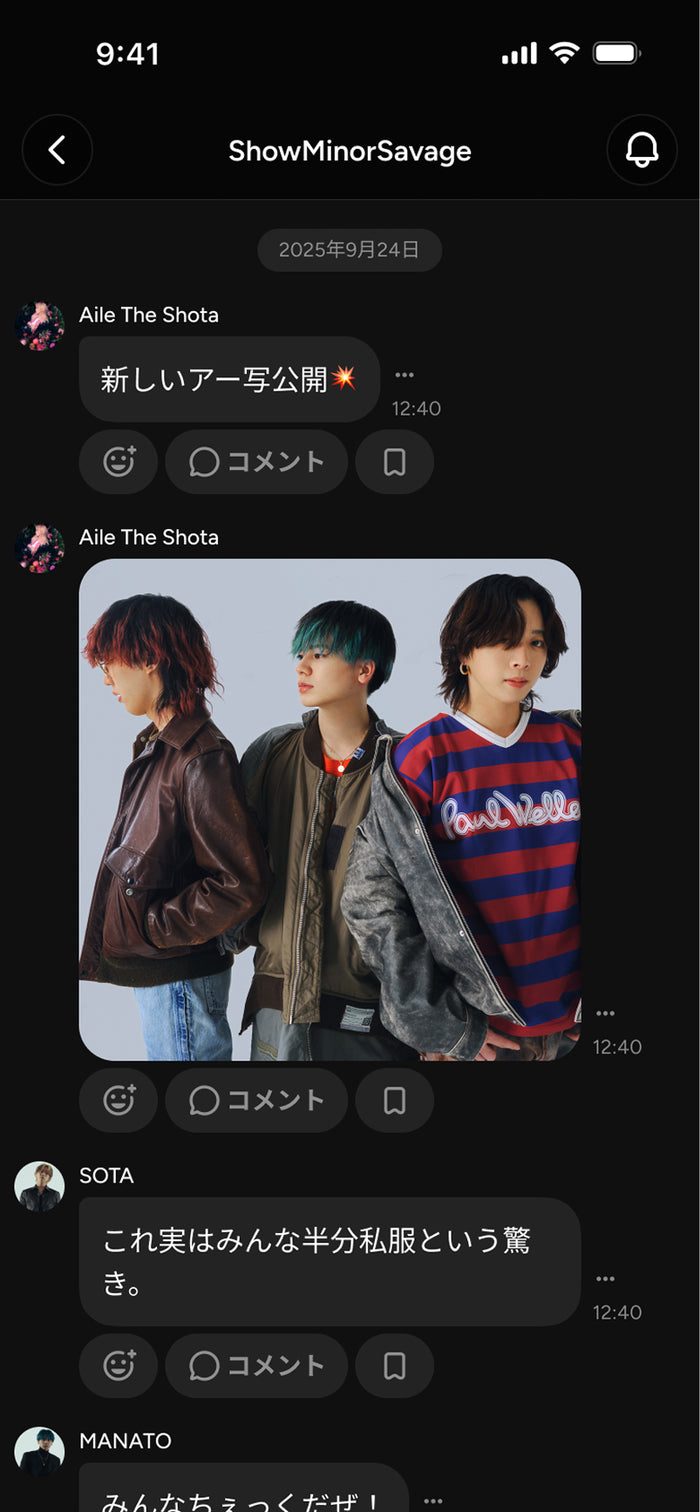This screenshot has height=1512, width=700.
Task: Open more options for MANATO's message
Action: (433, 1501)
